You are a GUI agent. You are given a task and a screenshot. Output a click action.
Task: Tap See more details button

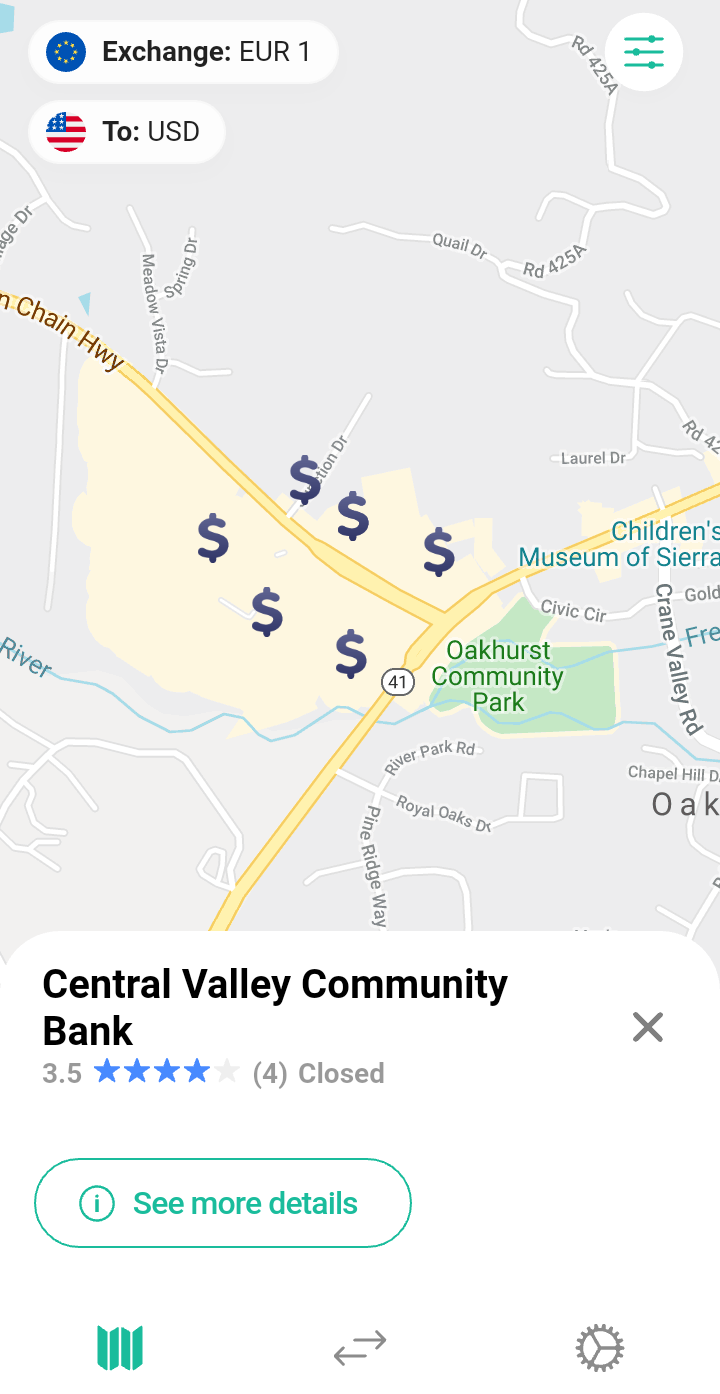coord(223,1203)
